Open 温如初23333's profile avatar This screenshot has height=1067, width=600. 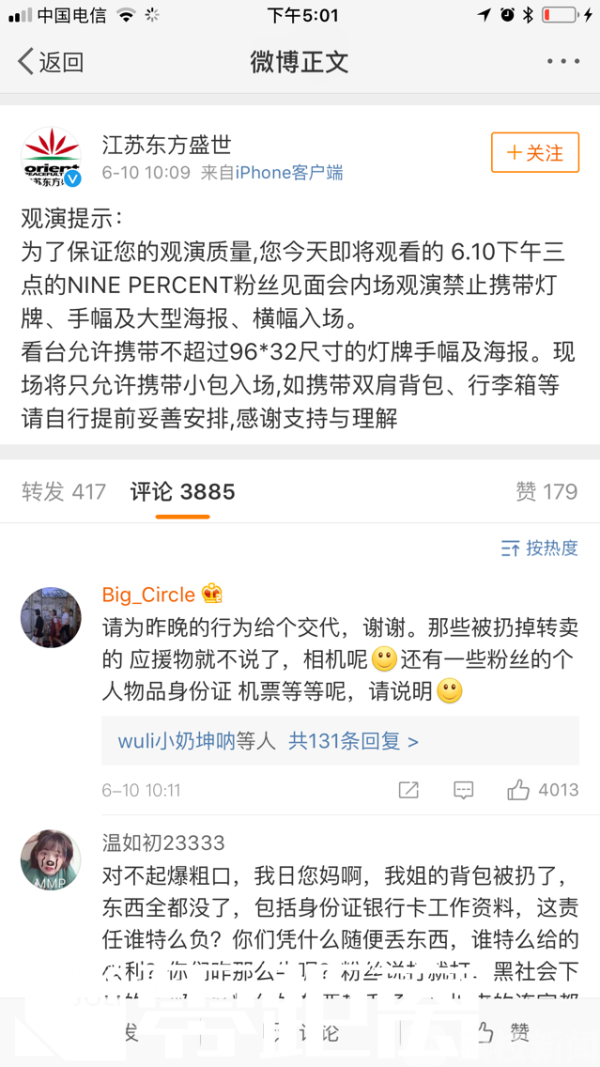pyautogui.click(x=51, y=858)
